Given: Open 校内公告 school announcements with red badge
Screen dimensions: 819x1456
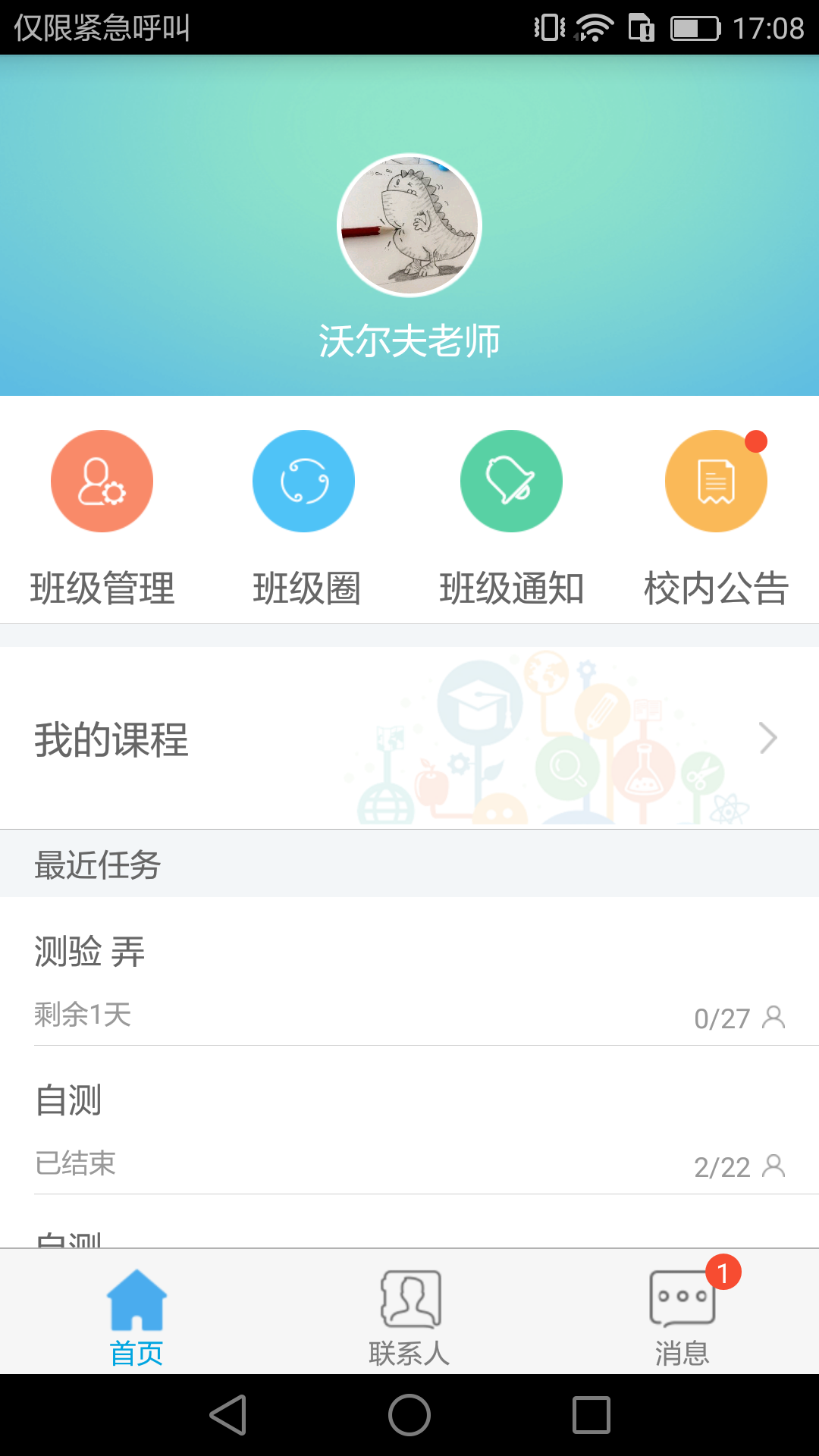Looking at the screenshot, I should click(x=715, y=480).
